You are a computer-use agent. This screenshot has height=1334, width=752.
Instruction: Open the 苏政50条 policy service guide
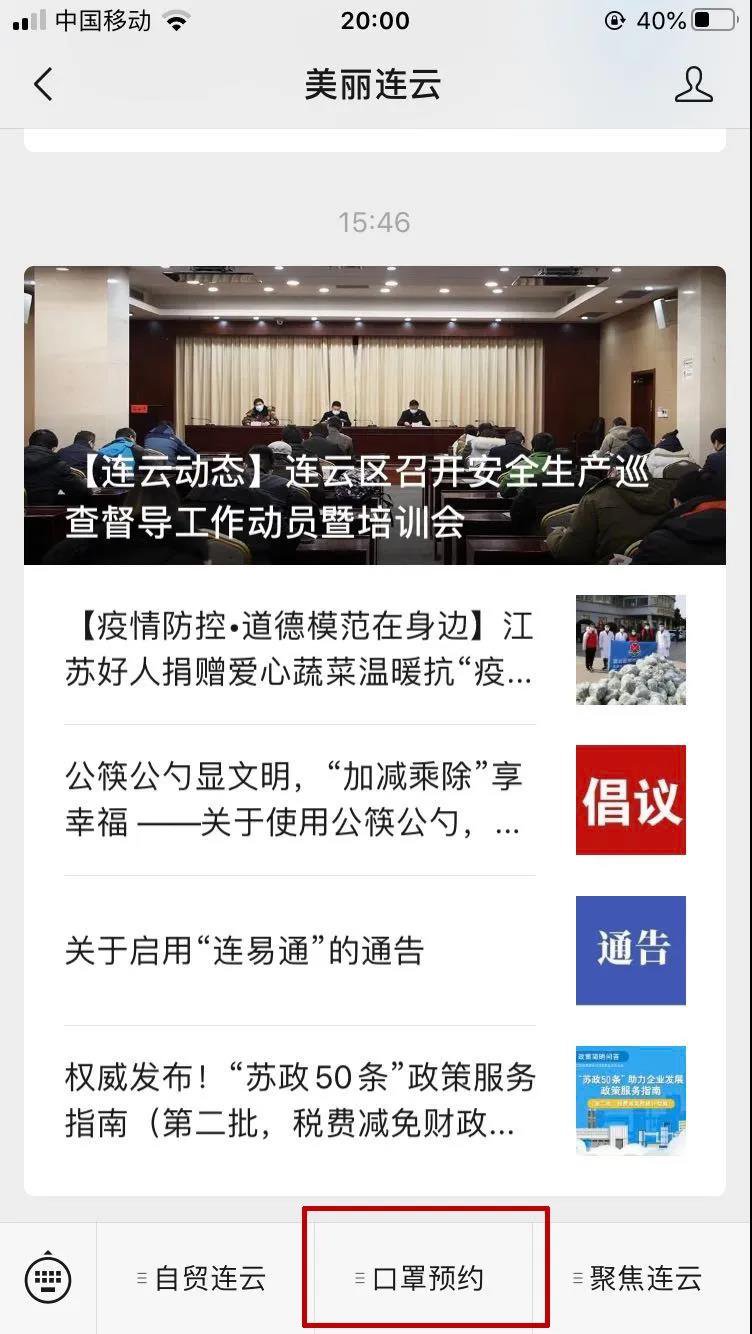(x=300, y=1100)
